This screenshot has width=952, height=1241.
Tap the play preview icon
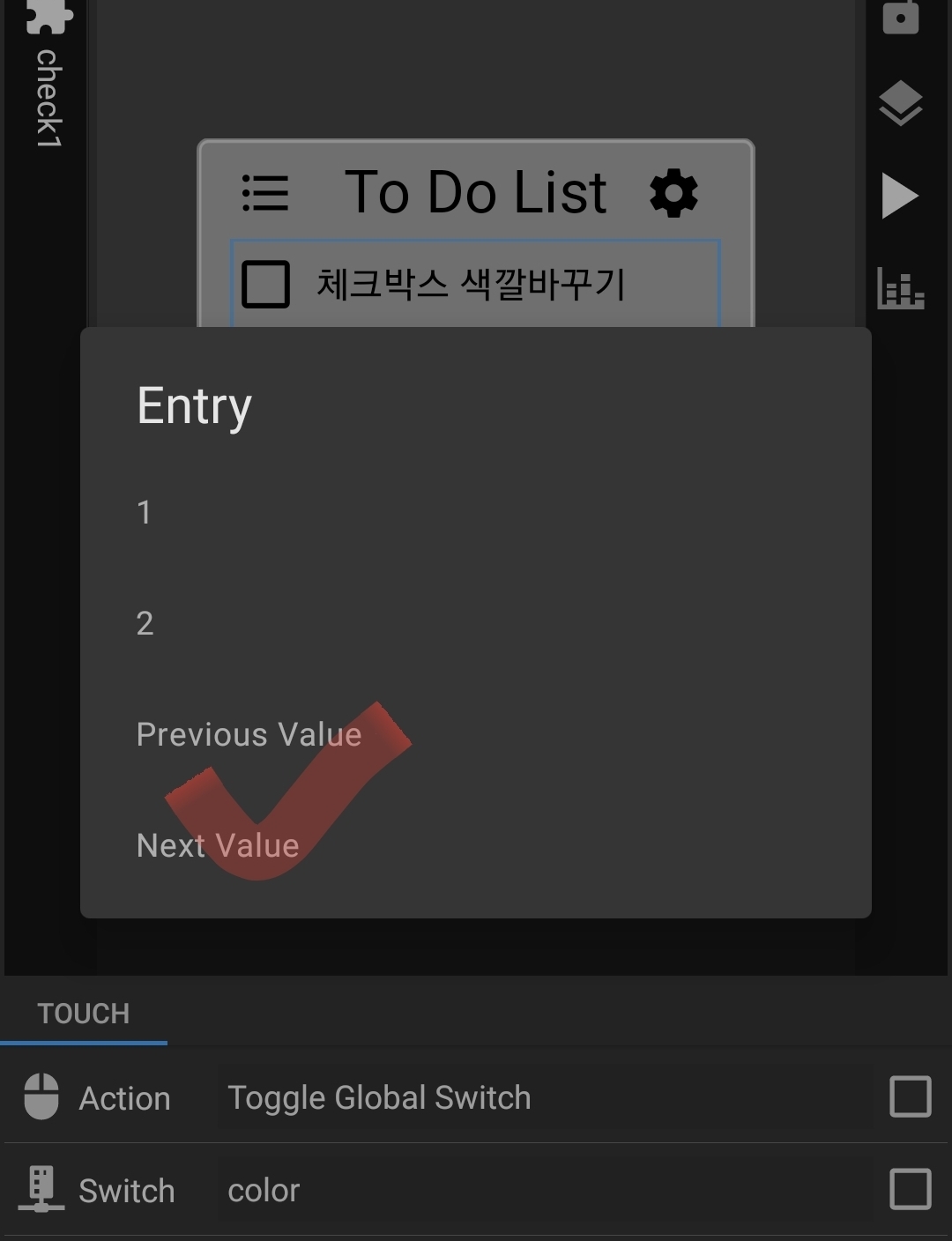coord(900,196)
